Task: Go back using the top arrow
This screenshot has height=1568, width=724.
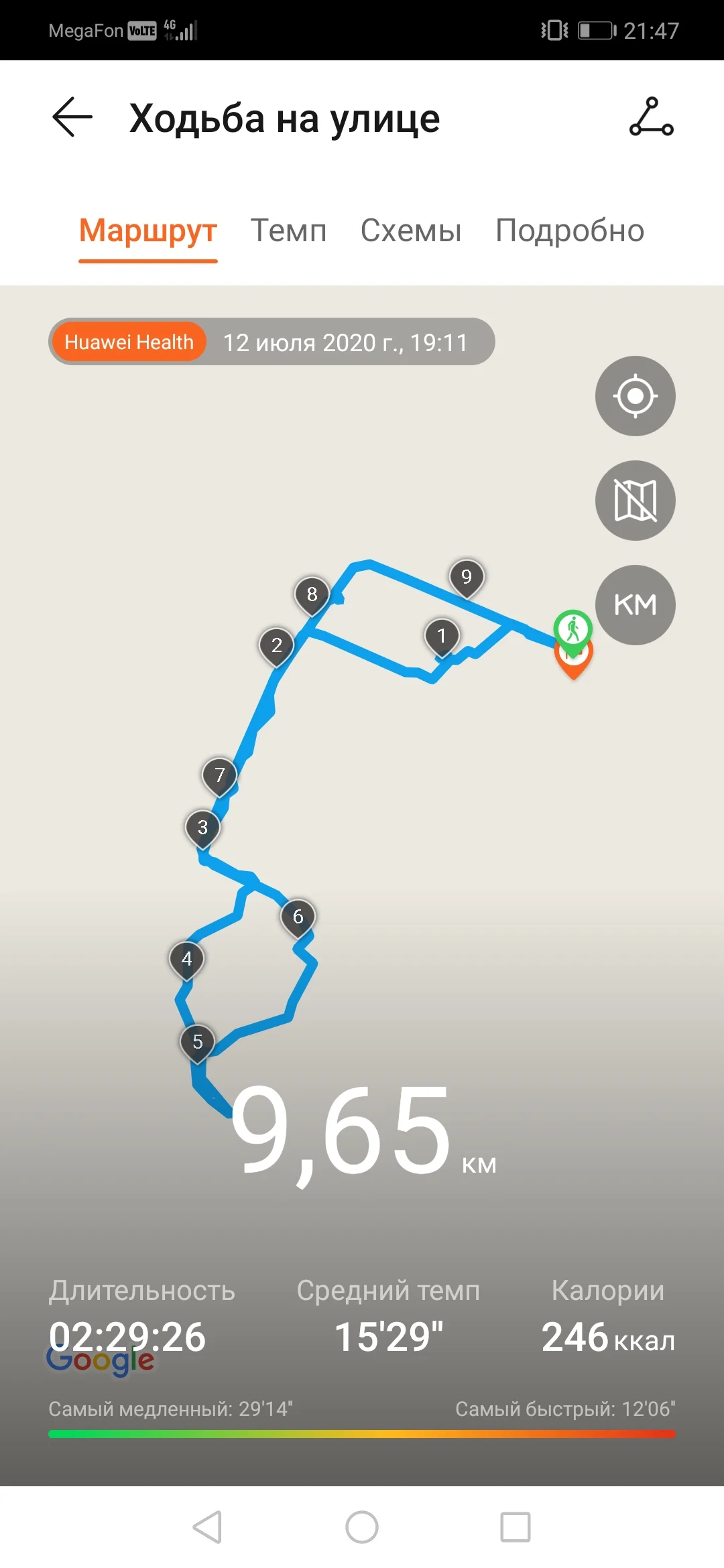Action: [72, 117]
